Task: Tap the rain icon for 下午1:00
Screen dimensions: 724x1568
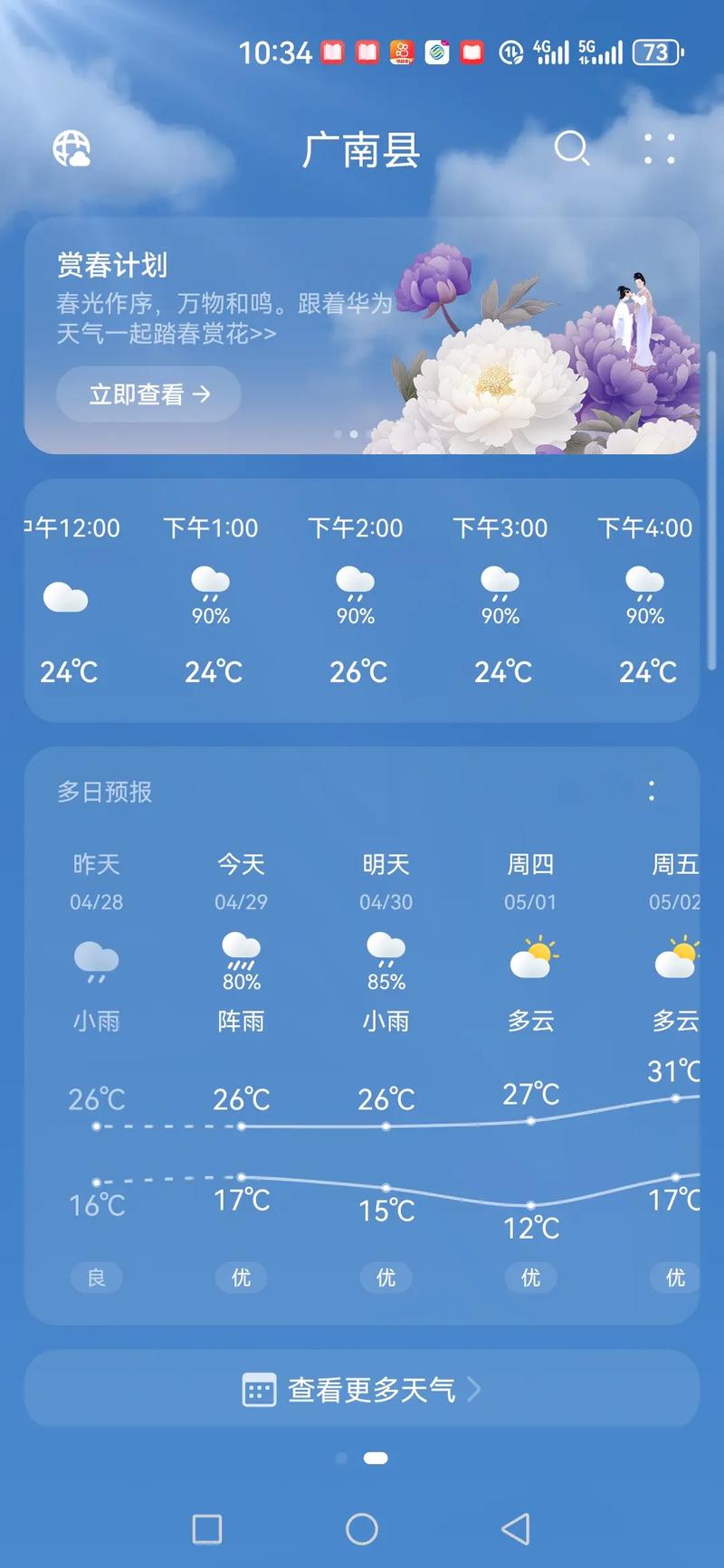Action: (x=209, y=584)
